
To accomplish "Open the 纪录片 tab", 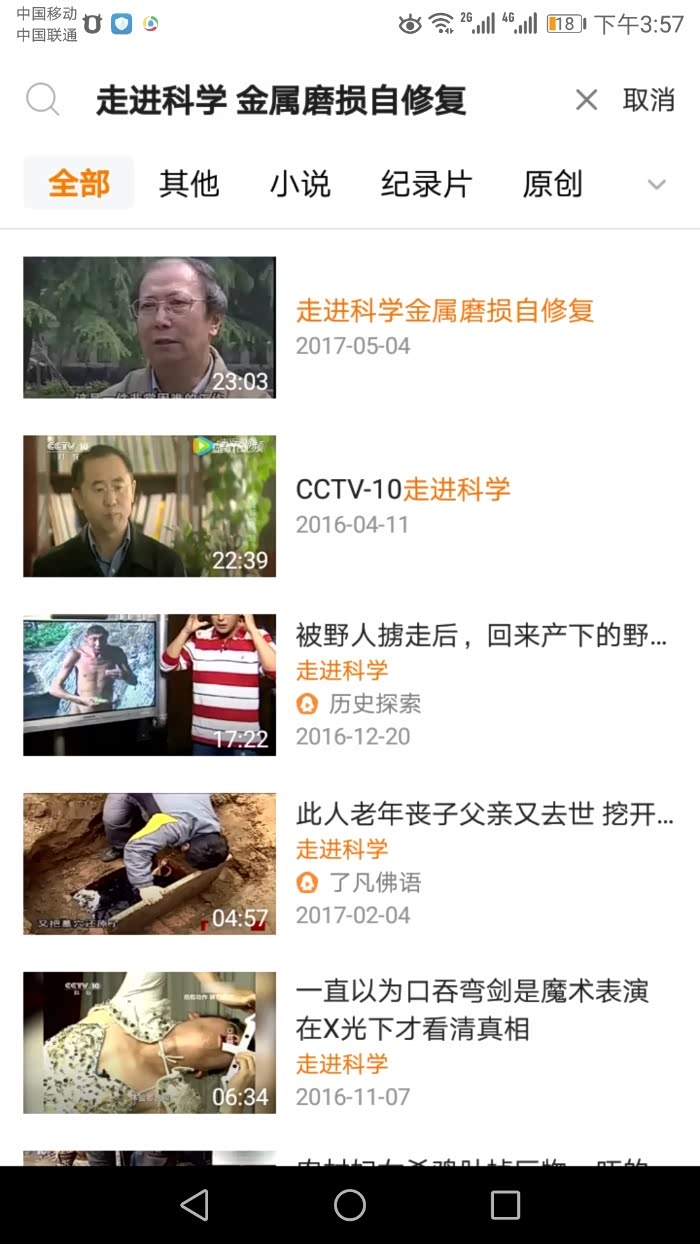I will (x=425, y=184).
